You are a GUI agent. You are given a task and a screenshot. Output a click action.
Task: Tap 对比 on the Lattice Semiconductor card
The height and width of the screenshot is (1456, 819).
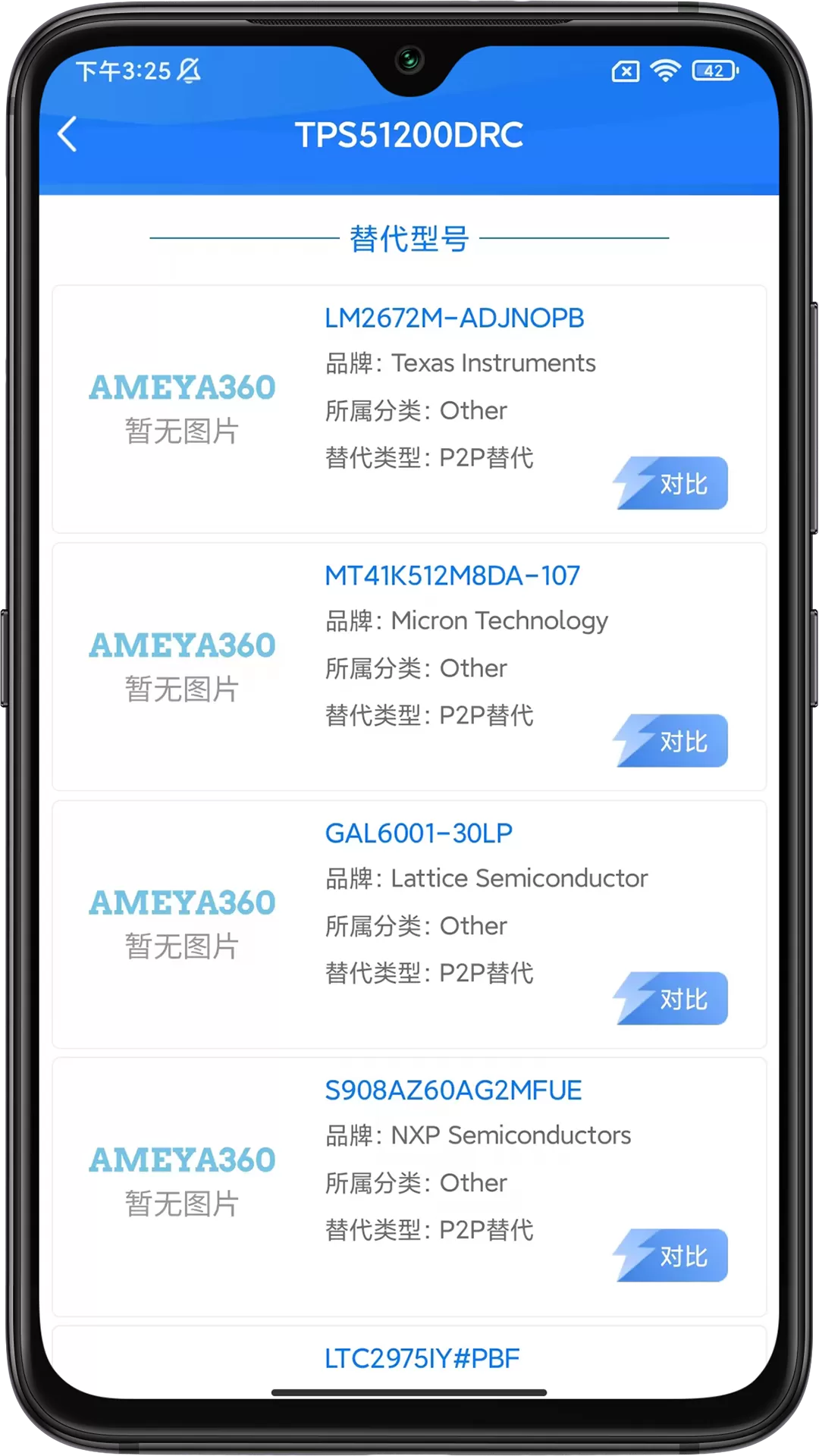click(670, 999)
